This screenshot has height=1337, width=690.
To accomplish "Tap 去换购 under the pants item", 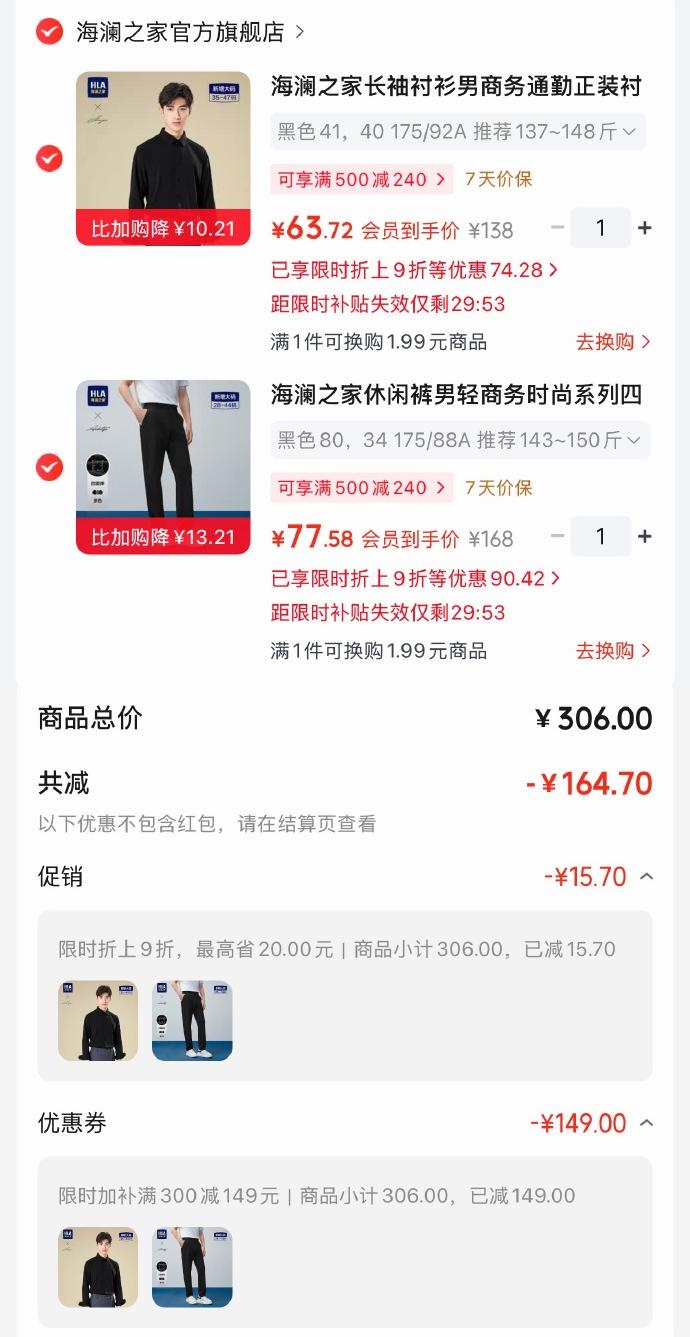I will pyautogui.click(x=613, y=651).
